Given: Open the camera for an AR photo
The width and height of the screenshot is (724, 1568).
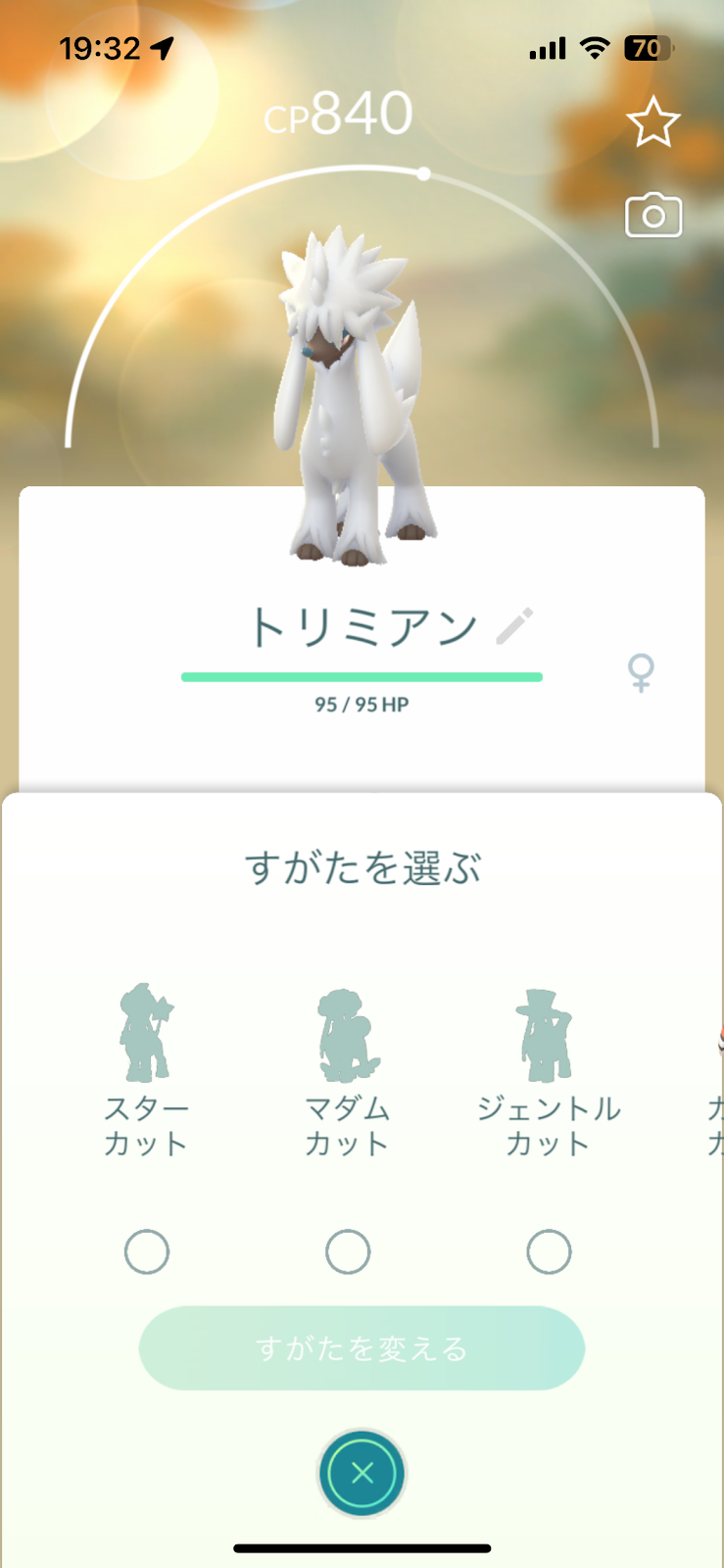Looking at the screenshot, I should click(x=653, y=216).
